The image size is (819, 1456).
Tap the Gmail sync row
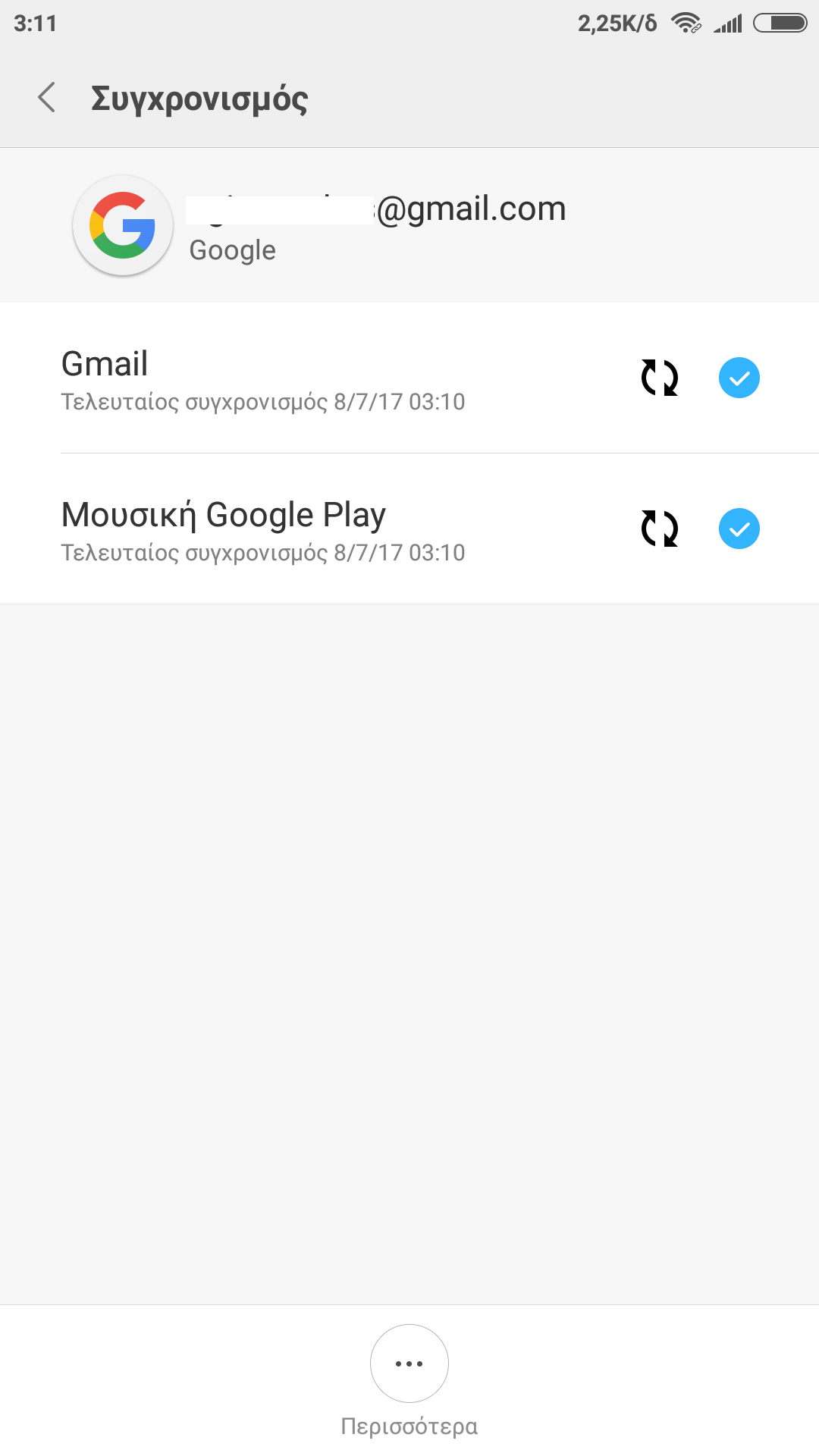(x=303, y=379)
